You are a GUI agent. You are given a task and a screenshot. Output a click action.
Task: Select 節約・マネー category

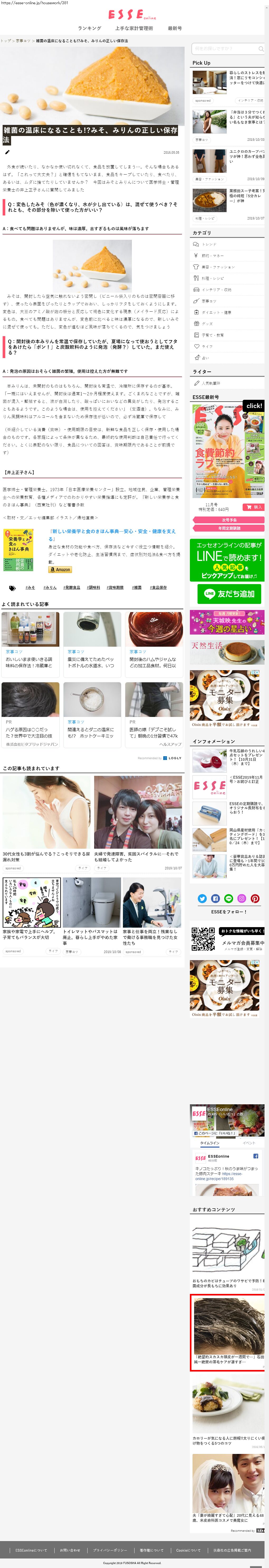[212, 256]
